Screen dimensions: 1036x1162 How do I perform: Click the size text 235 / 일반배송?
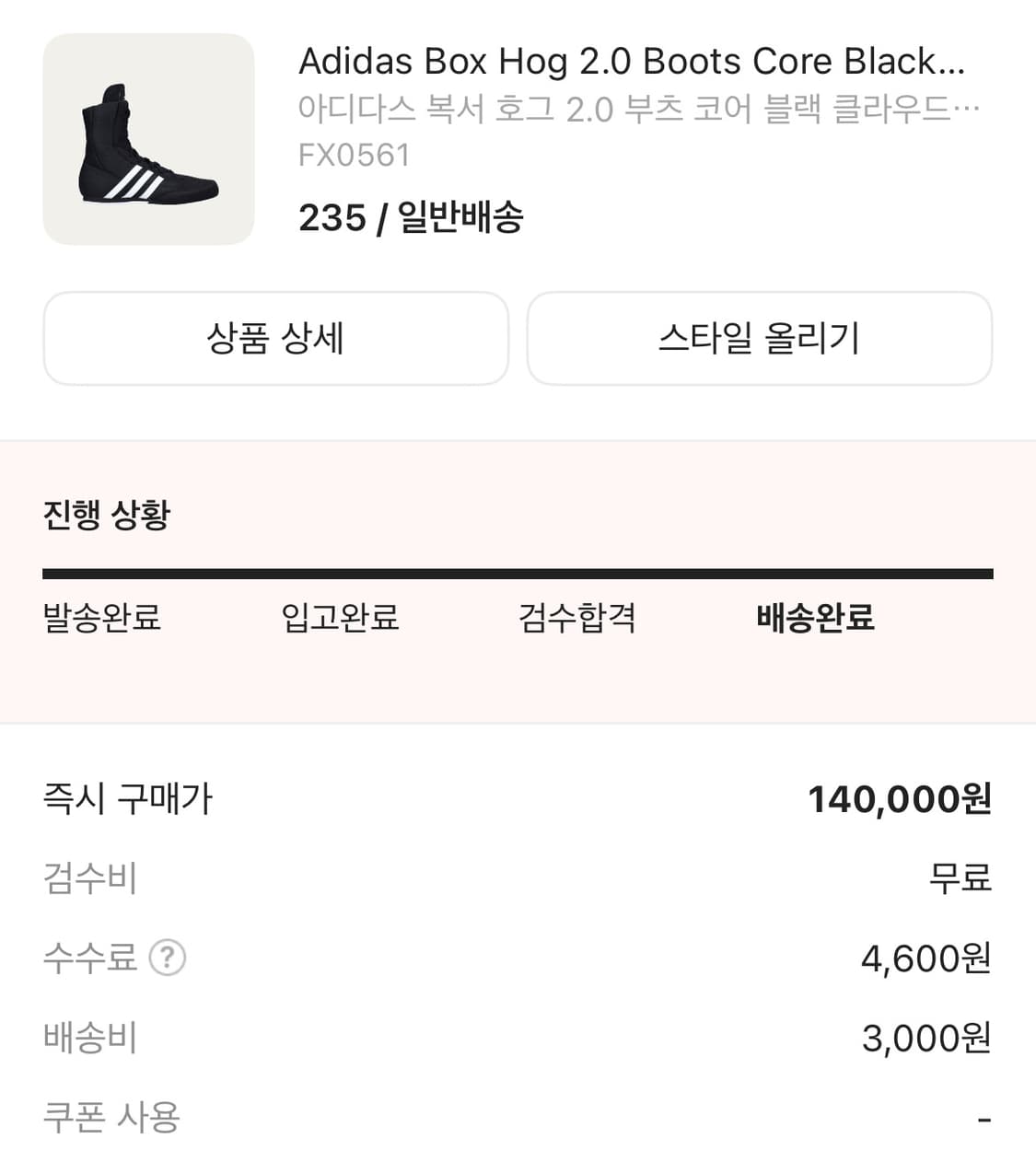(x=411, y=218)
